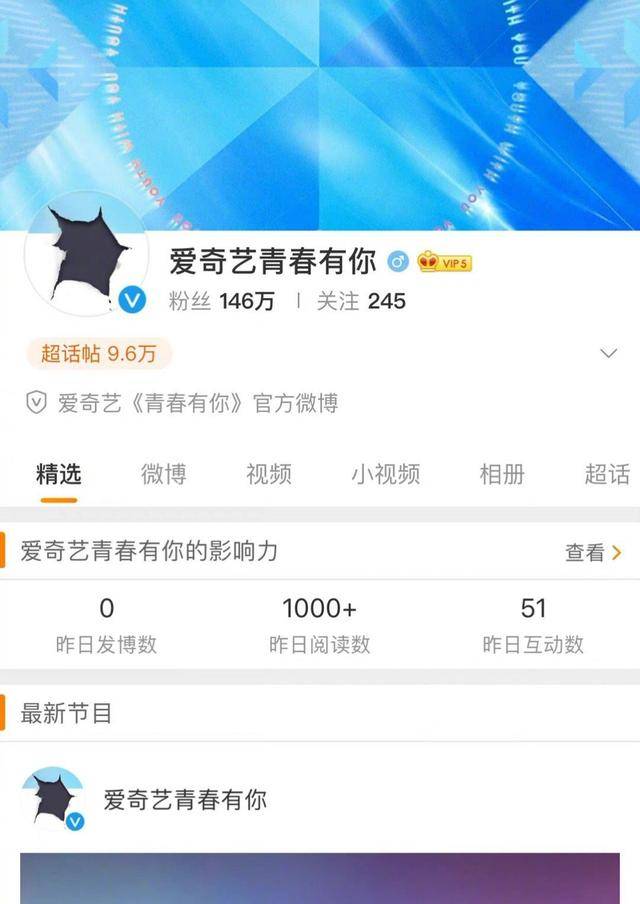Switch to the 超话 tab
640x904 pixels.
coord(606,474)
